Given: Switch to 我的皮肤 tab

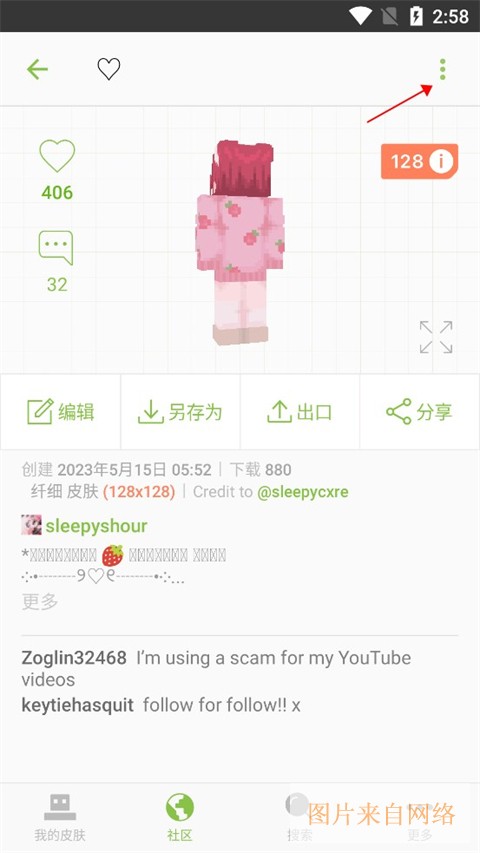Looking at the screenshot, I should (60, 817).
